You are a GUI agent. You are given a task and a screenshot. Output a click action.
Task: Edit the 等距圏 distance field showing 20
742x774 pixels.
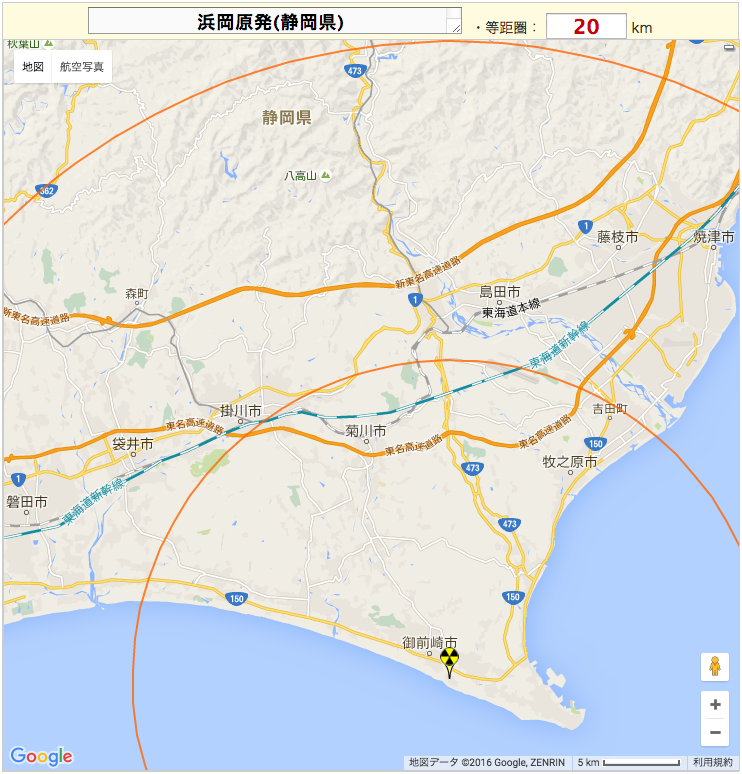[x=586, y=27]
